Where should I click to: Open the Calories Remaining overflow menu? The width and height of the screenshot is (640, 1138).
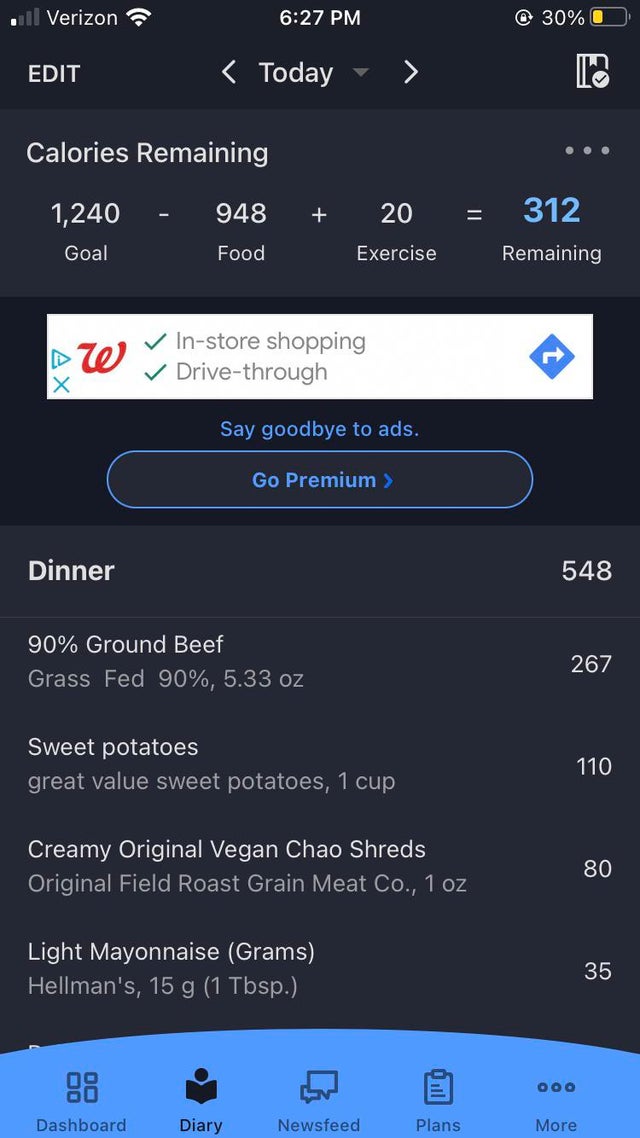click(586, 151)
